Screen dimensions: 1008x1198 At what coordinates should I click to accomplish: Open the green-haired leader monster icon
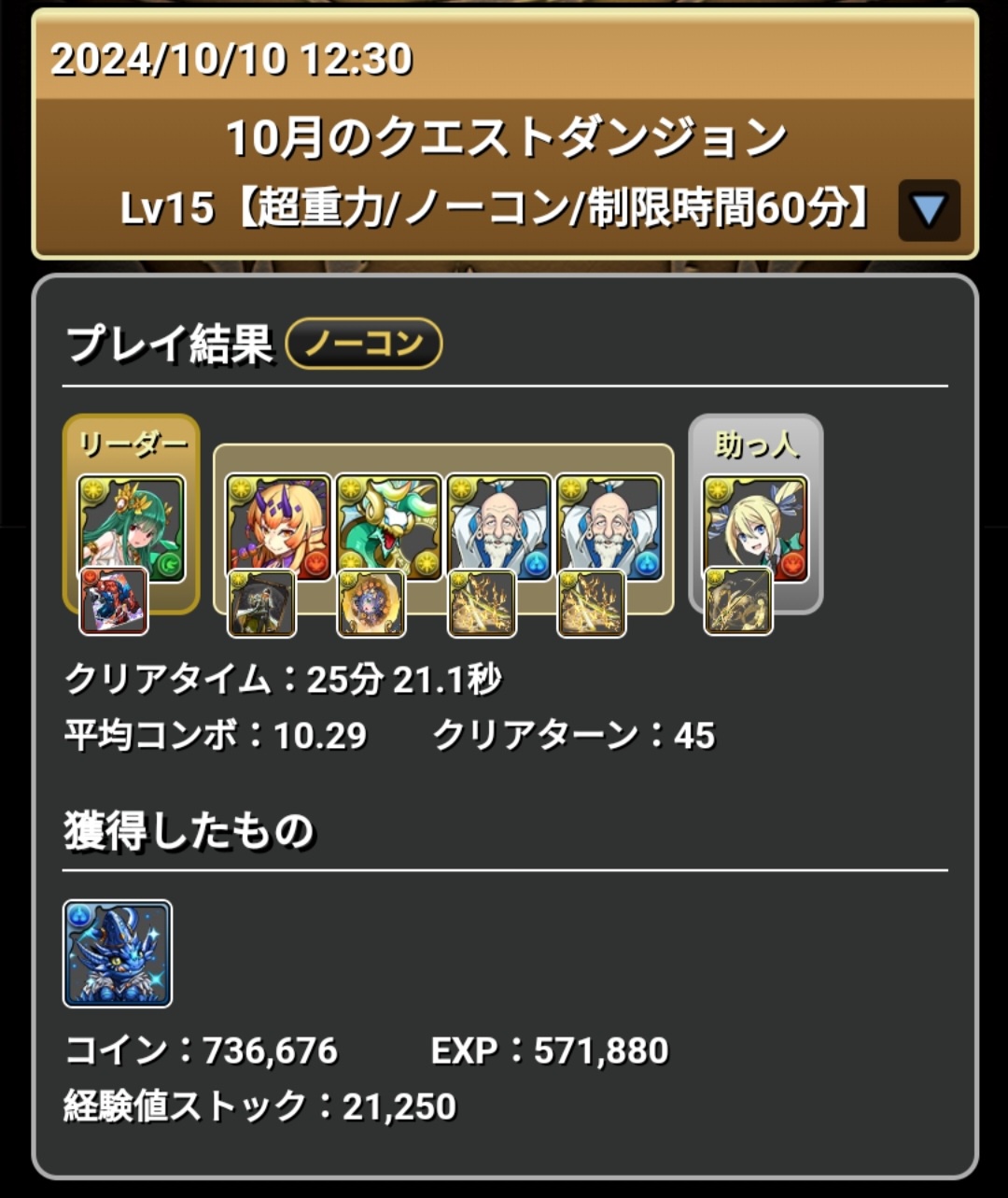click(x=131, y=529)
